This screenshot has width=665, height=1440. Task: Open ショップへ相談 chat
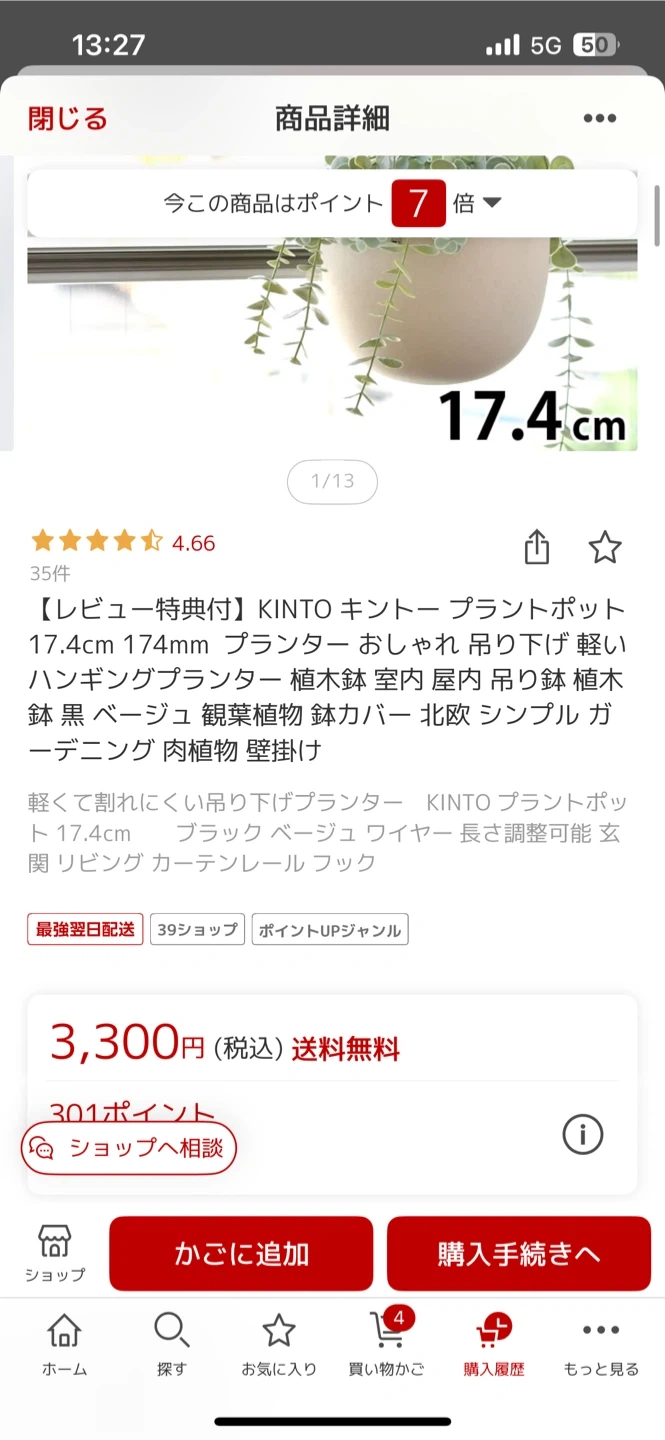coord(128,1148)
